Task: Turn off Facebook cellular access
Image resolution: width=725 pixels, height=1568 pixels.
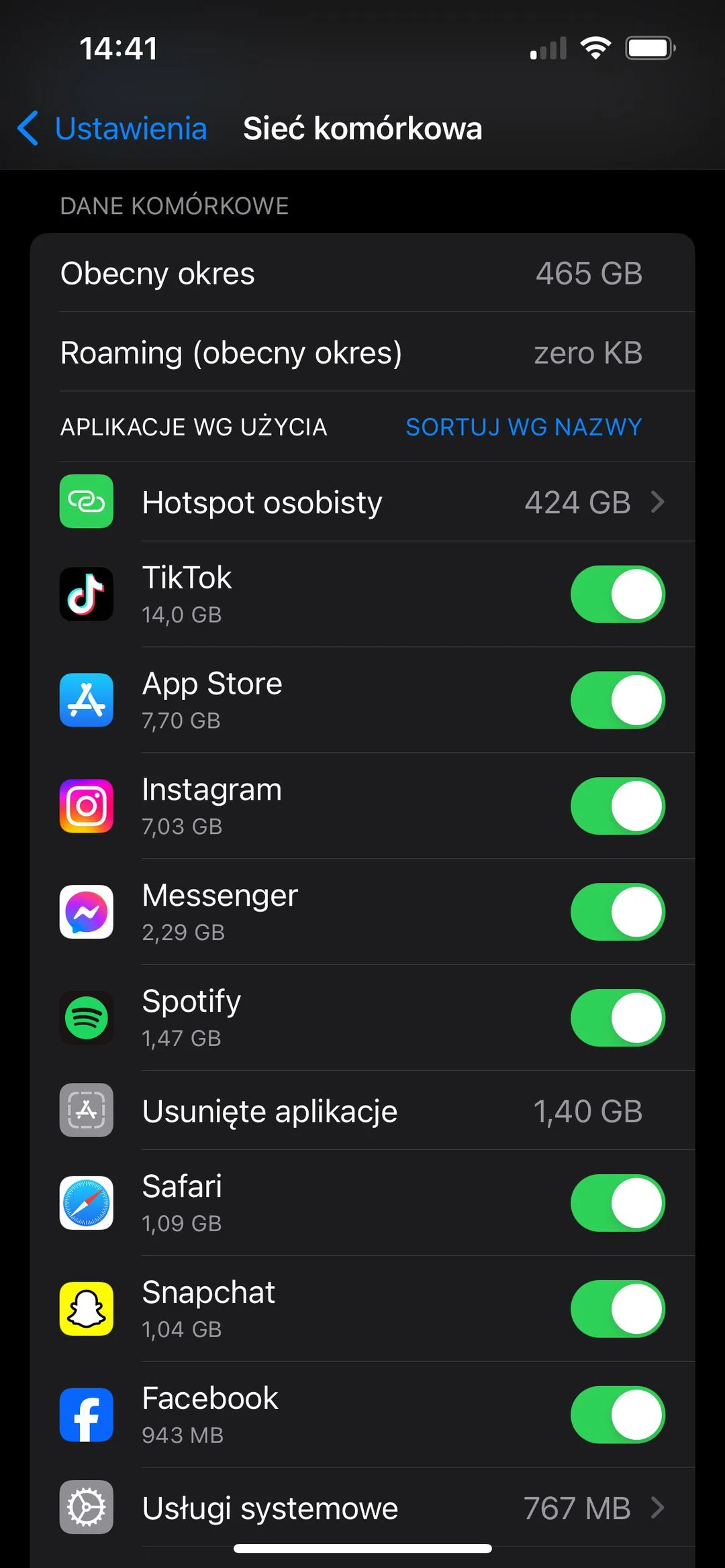Action: tap(618, 1414)
